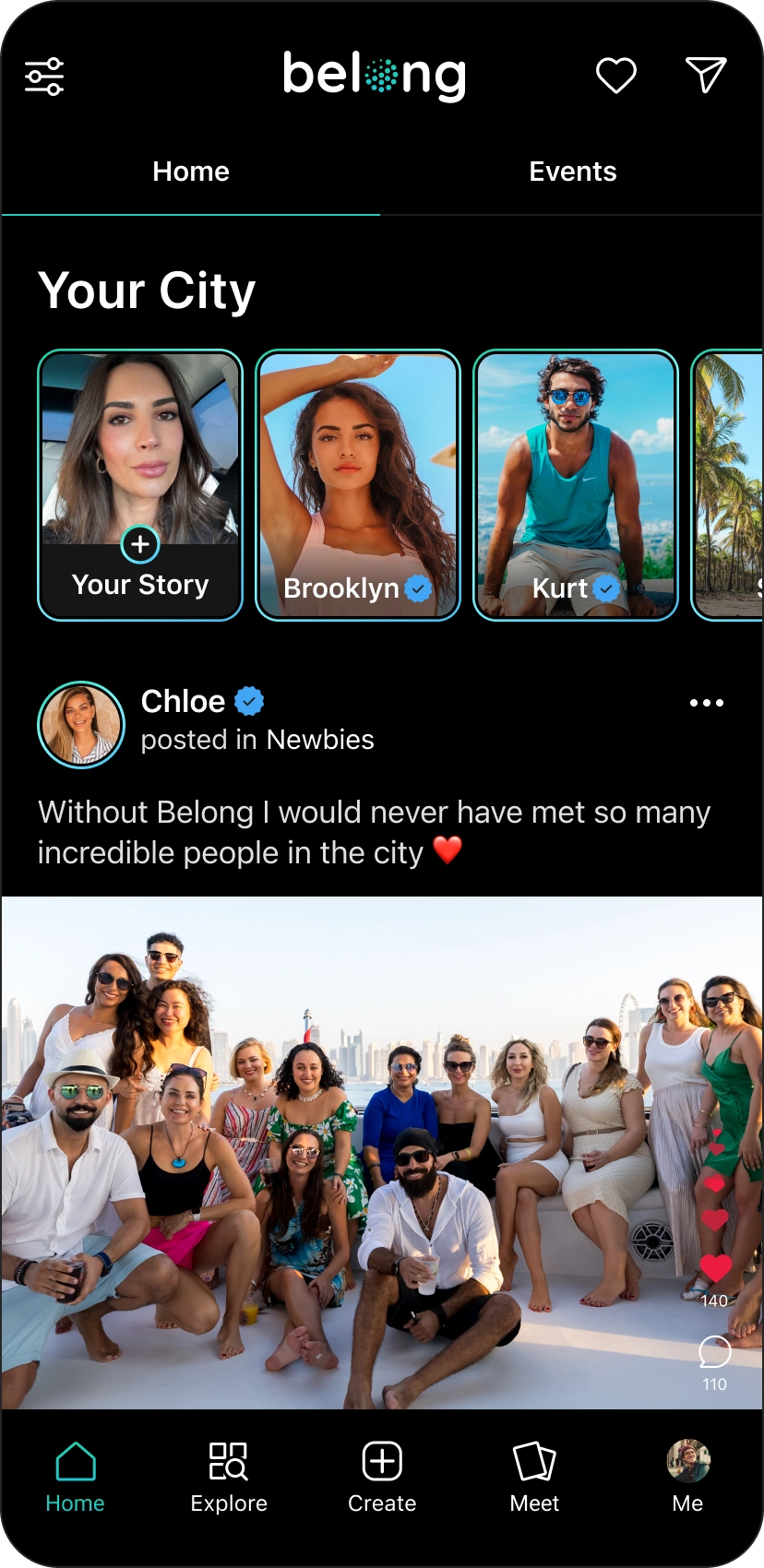Open comments on Chloe's post
This screenshot has width=764, height=1568.
coord(715,1352)
